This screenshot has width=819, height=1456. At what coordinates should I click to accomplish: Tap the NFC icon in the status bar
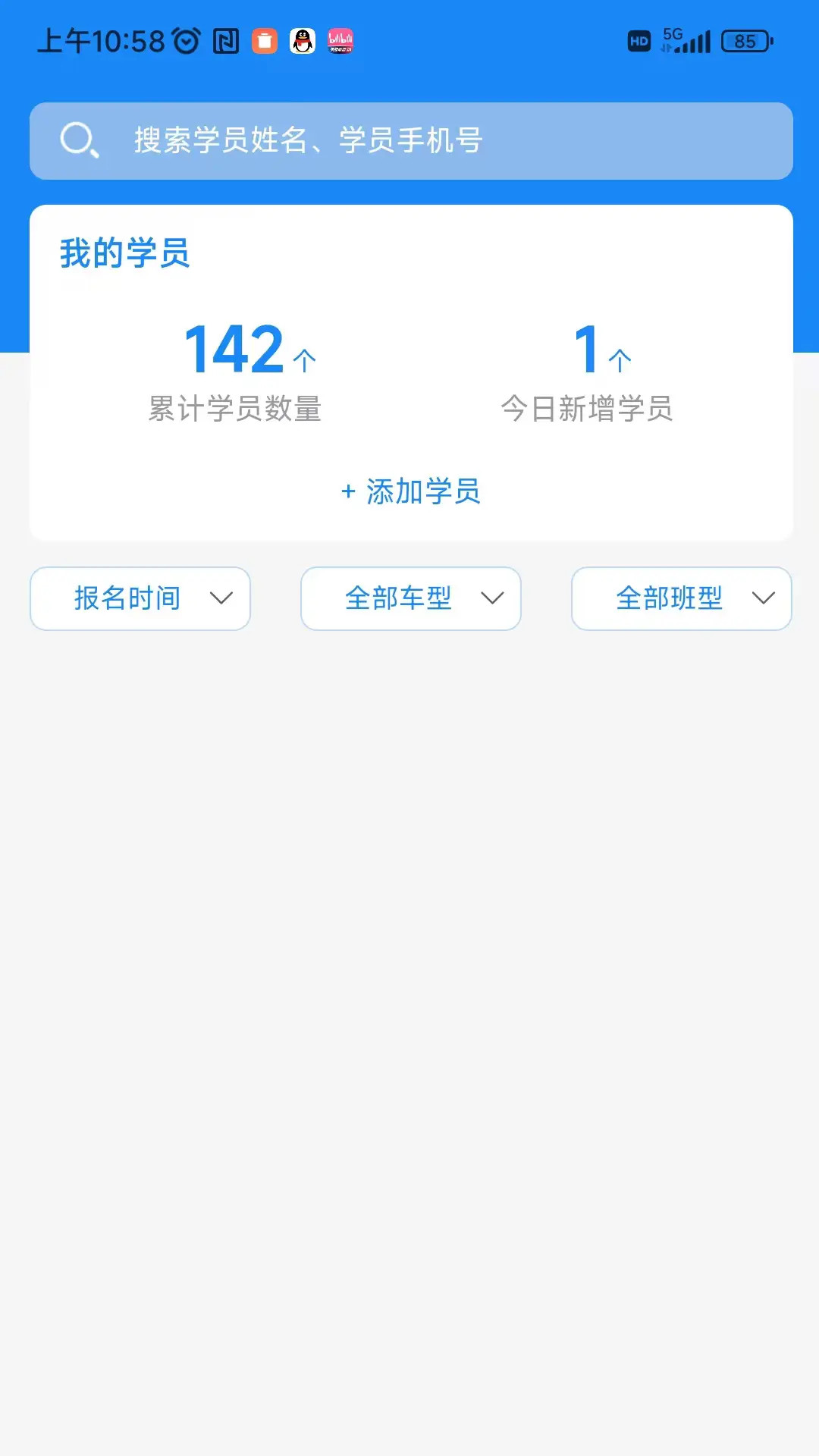[x=223, y=42]
